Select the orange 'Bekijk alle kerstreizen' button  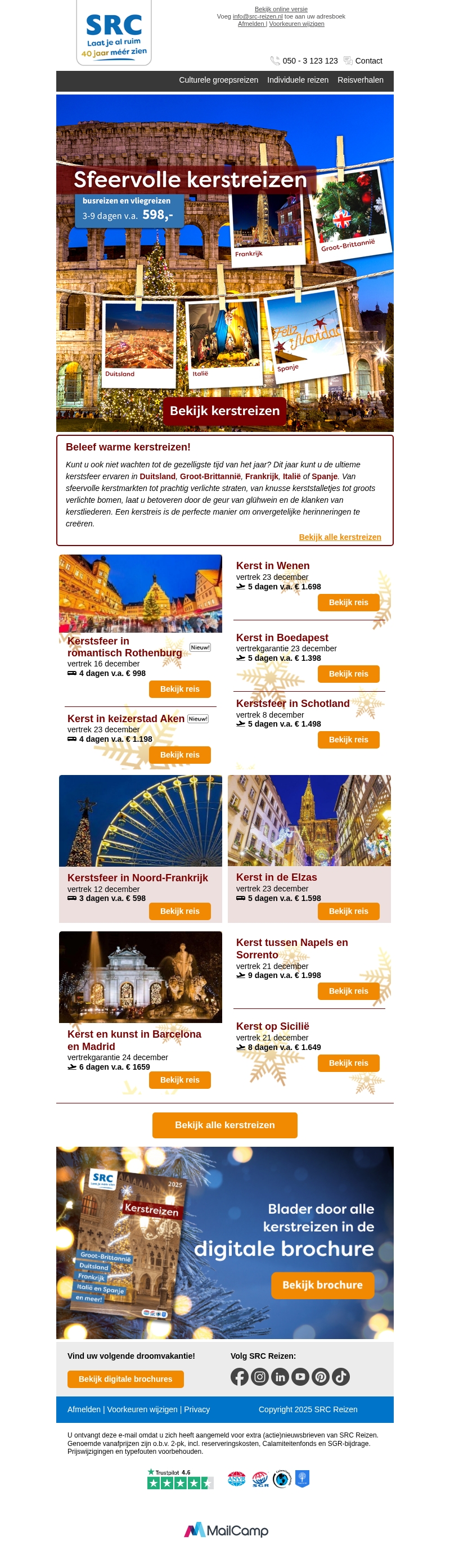224,1125
